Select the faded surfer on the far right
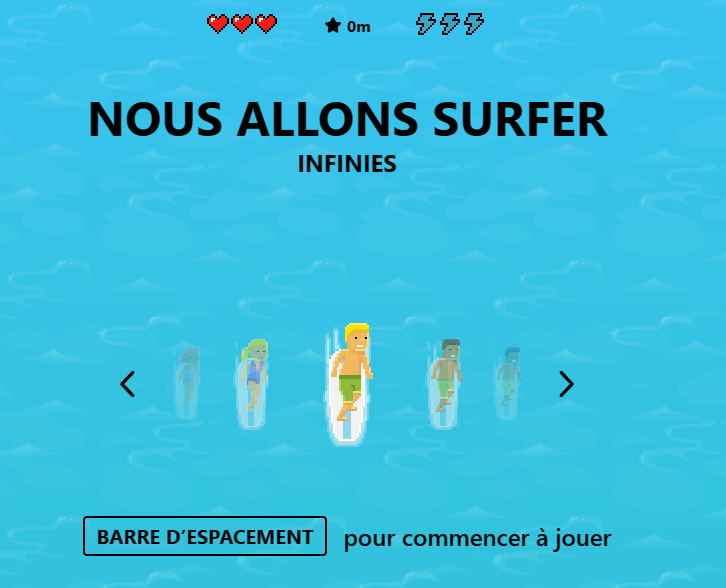Viewport: 726px width, 588px height. point(509,382)
